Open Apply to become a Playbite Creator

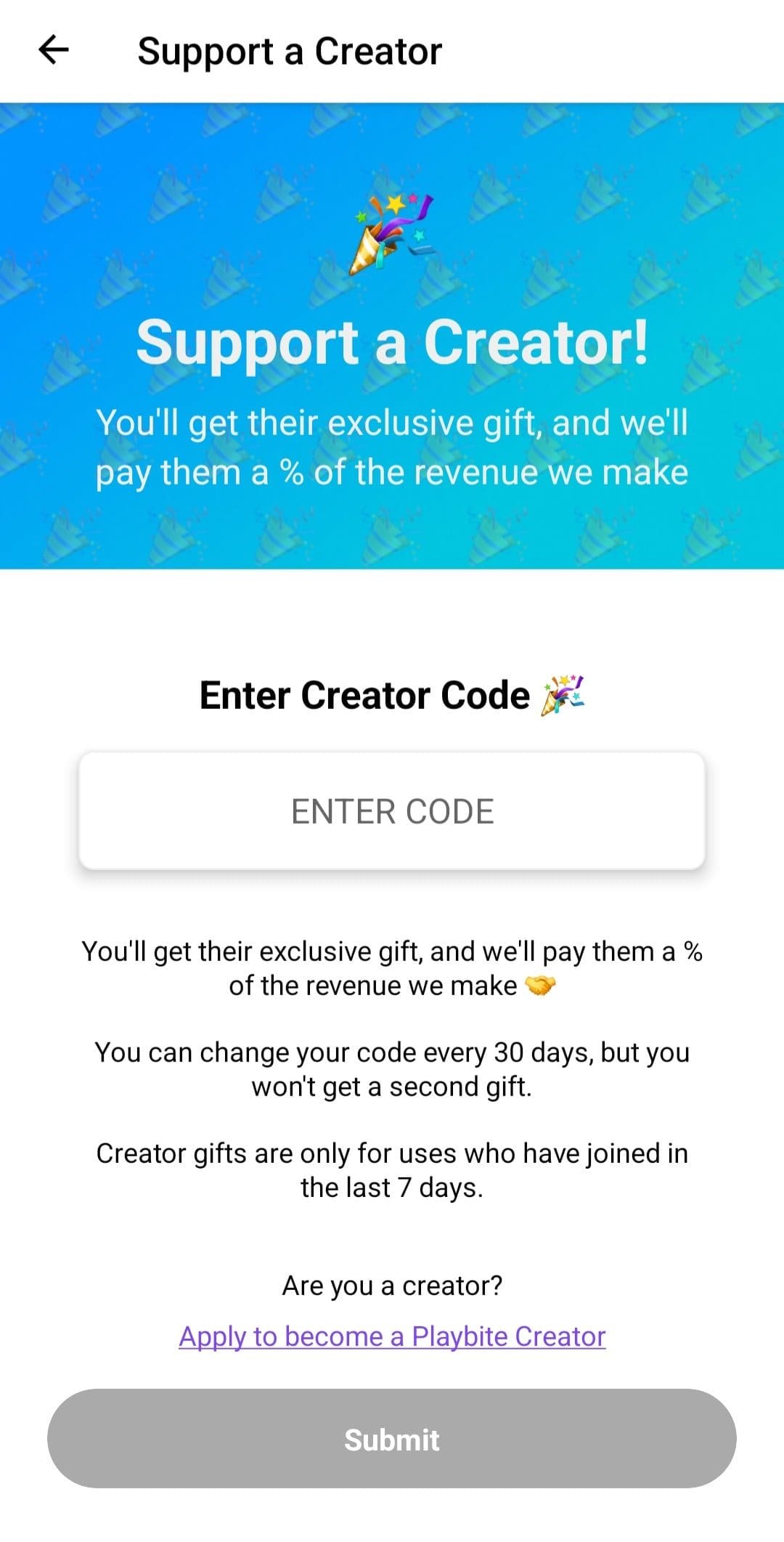click(x=392, y=1336)
